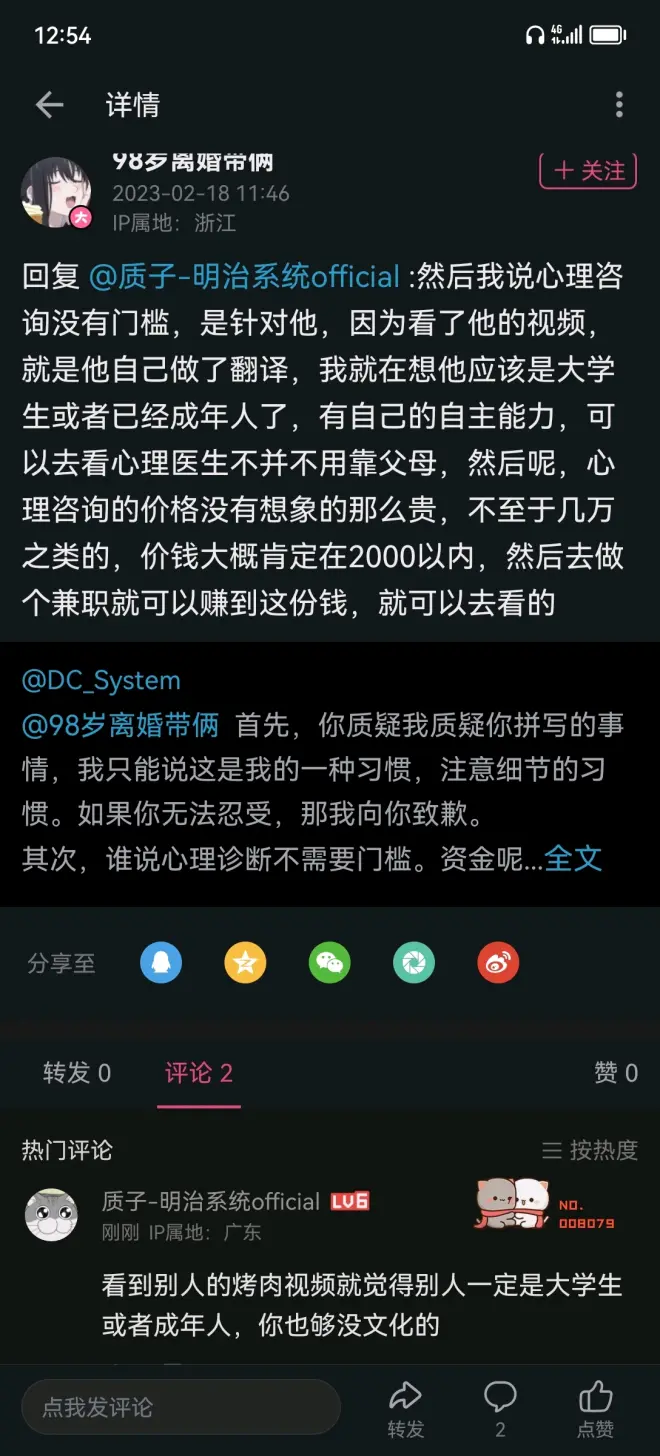Open the three-dot overflow menu

click(619, 105)
